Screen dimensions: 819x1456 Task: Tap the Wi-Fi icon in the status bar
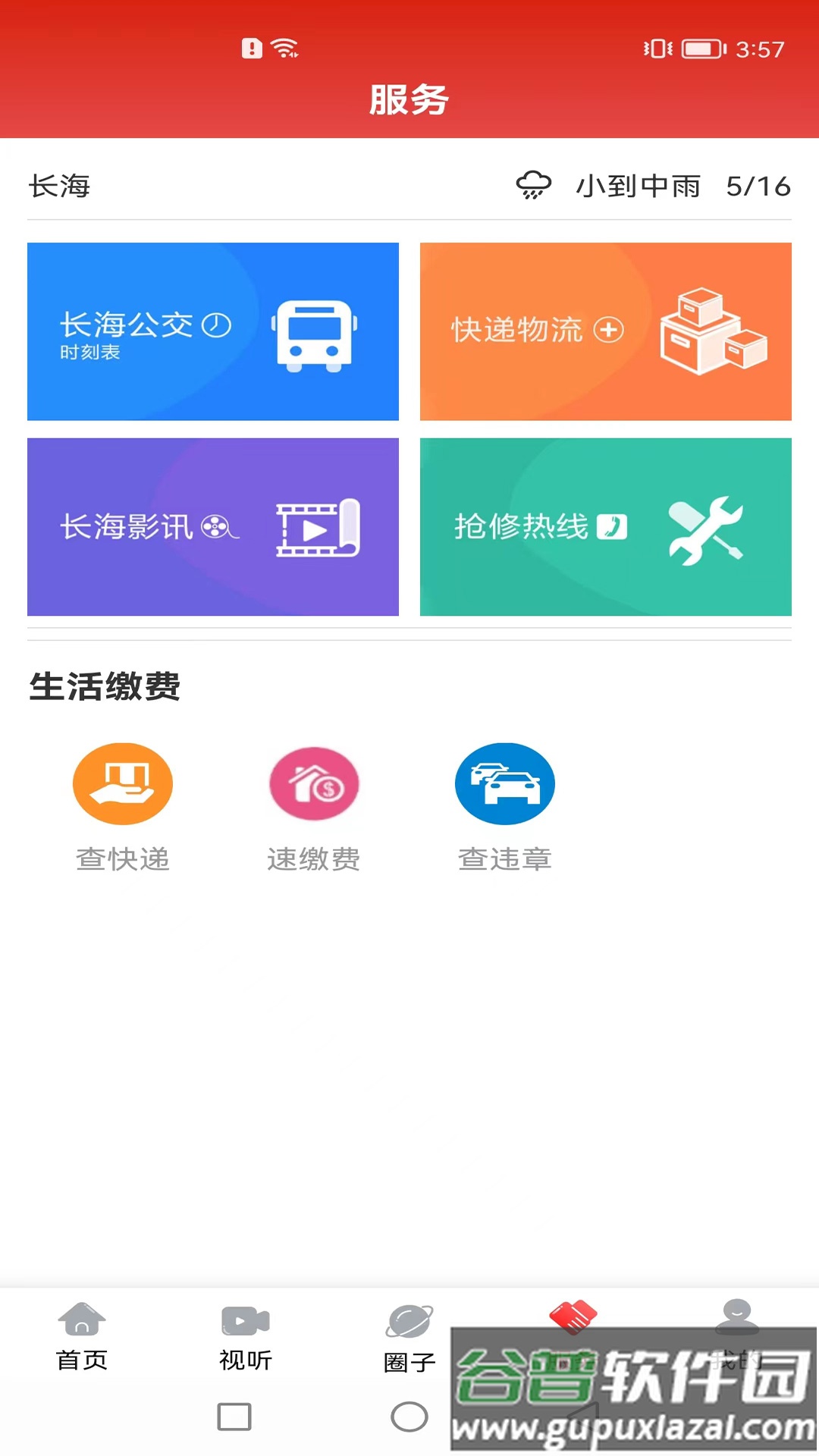(284, 49)
